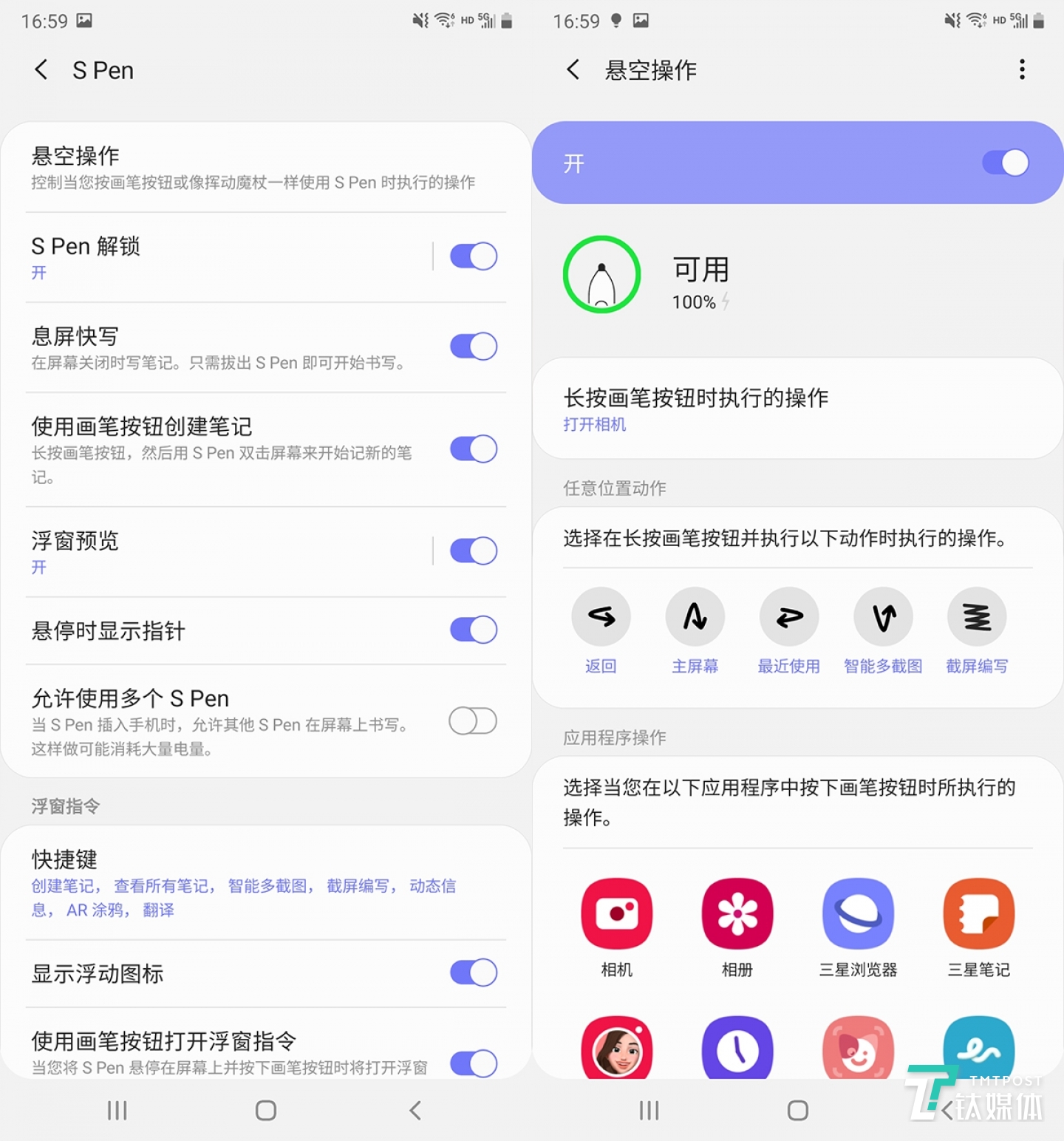Toggle 使用画笔按钮创建笔记 off
Image resolution: width=1064 pixels, height=1141 pixels.
coord(474,449)
